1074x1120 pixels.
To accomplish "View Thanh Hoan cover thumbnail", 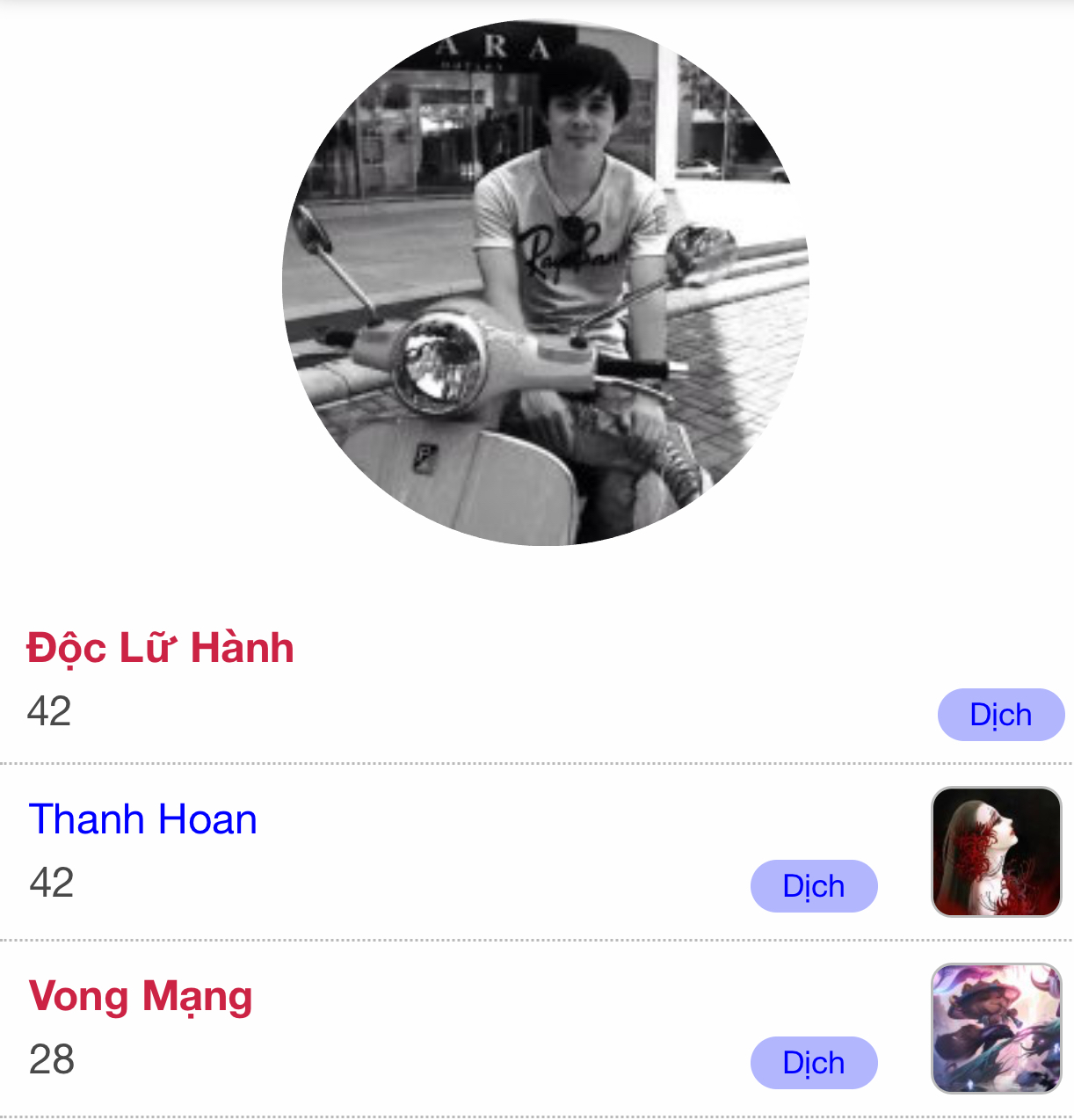I will pyautogui.click(x=996, y=852).
